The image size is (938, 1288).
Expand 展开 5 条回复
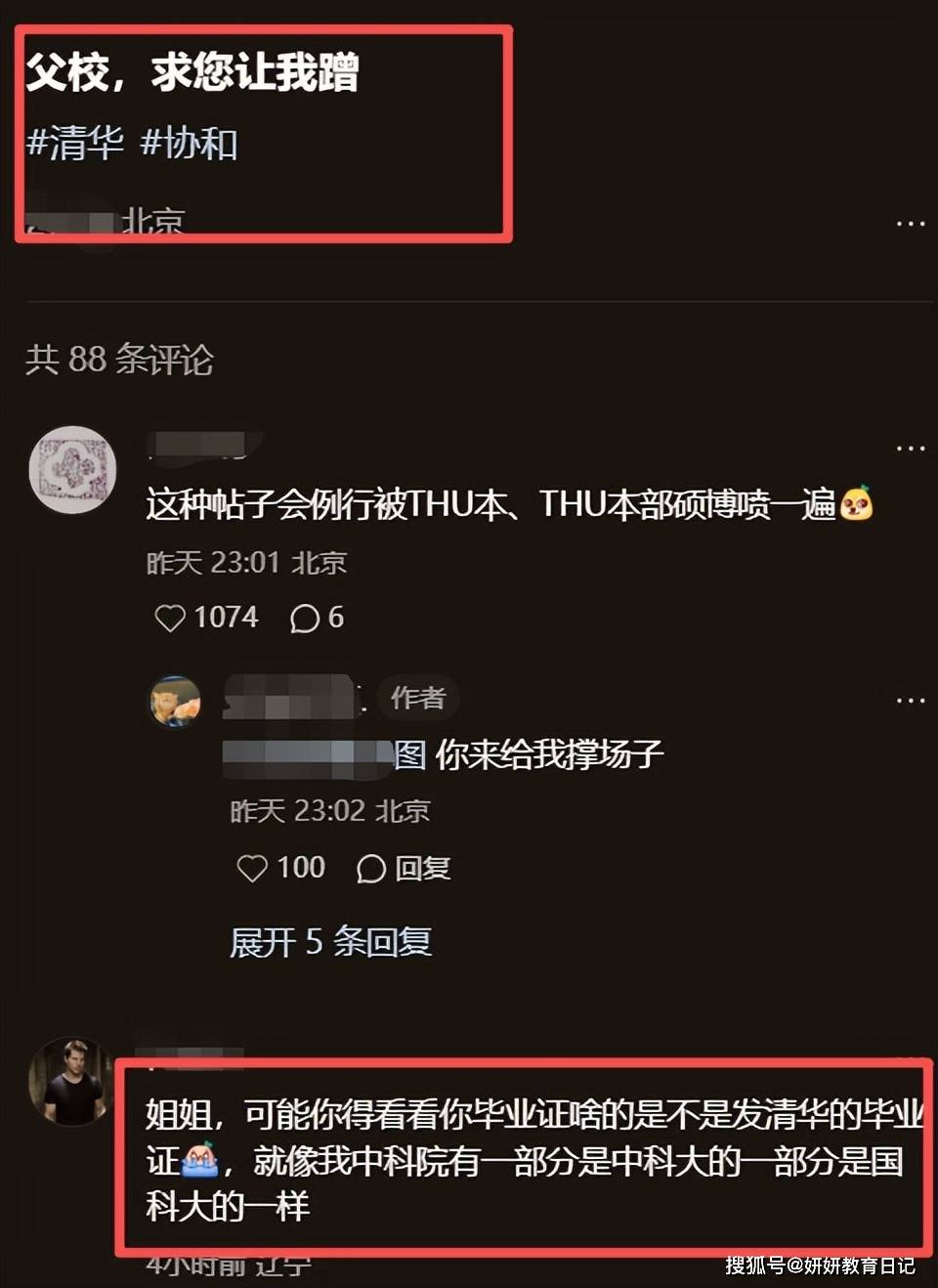coord(330,942)
